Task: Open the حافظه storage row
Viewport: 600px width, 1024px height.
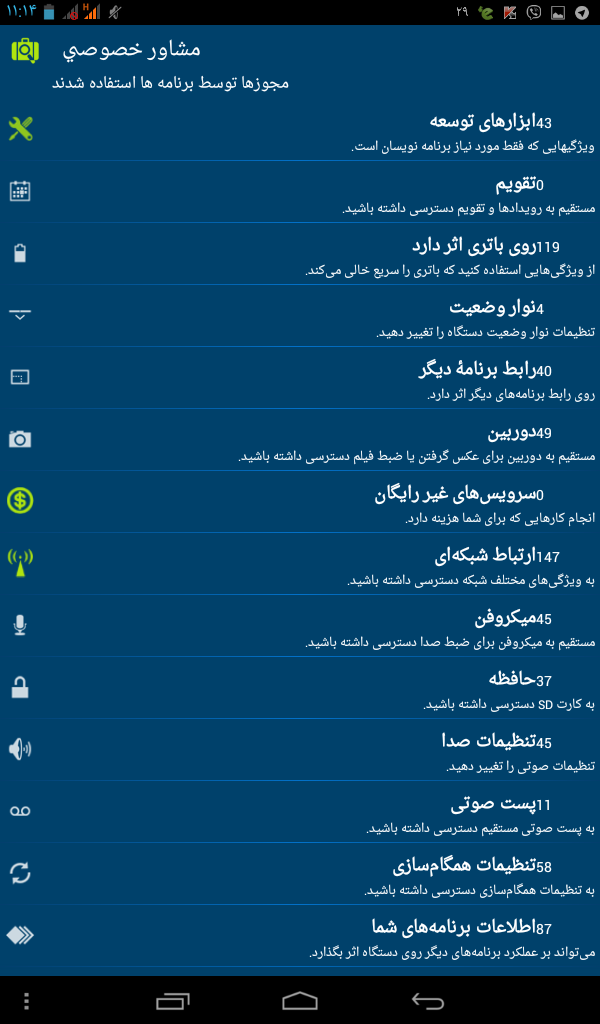Action: click(300, 688)
